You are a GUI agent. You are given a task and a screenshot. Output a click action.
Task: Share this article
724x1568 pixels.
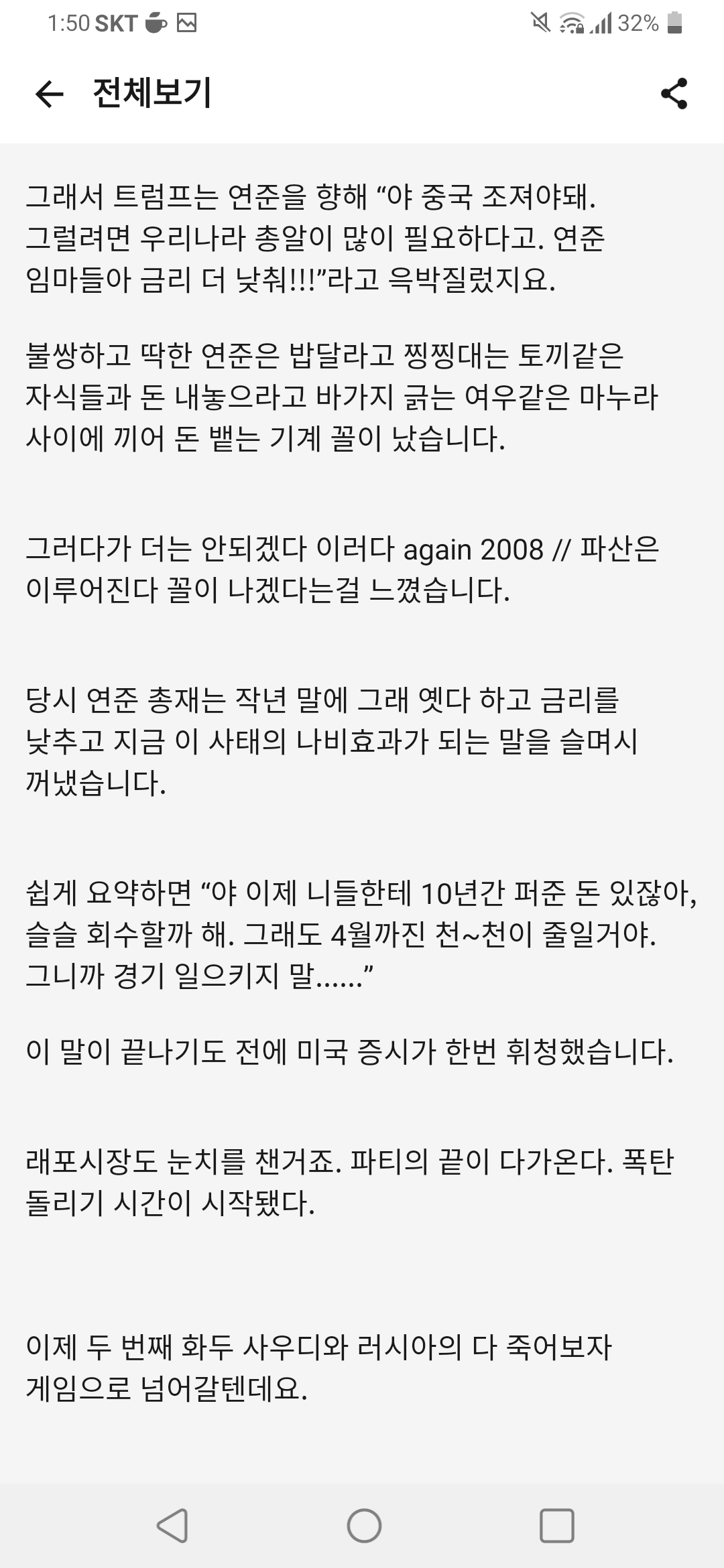[x=674, y=93]
